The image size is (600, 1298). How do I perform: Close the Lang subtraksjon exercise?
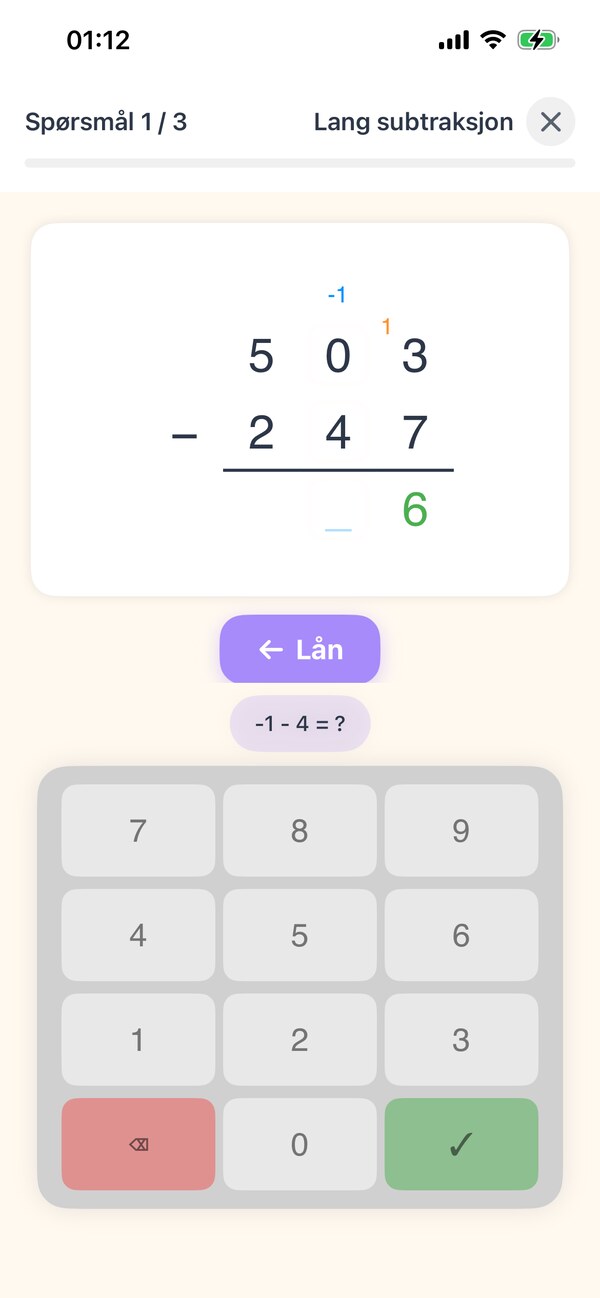pos(550,122)
